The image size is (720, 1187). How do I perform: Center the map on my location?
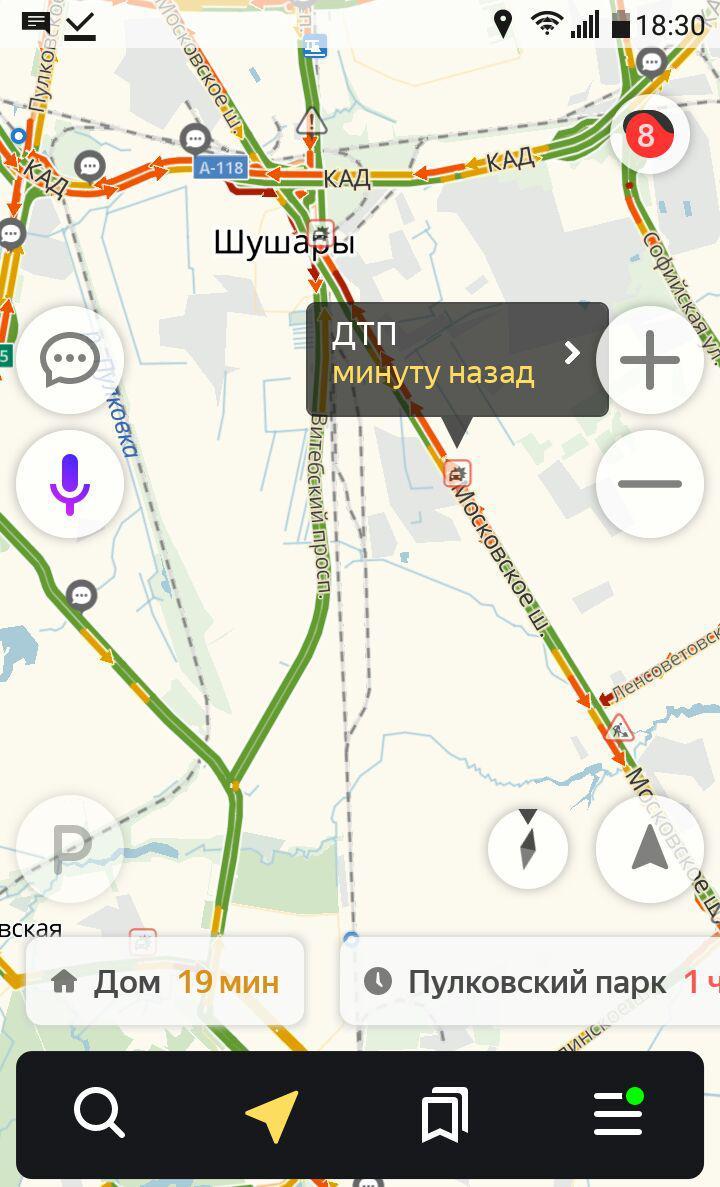[649, 848]
